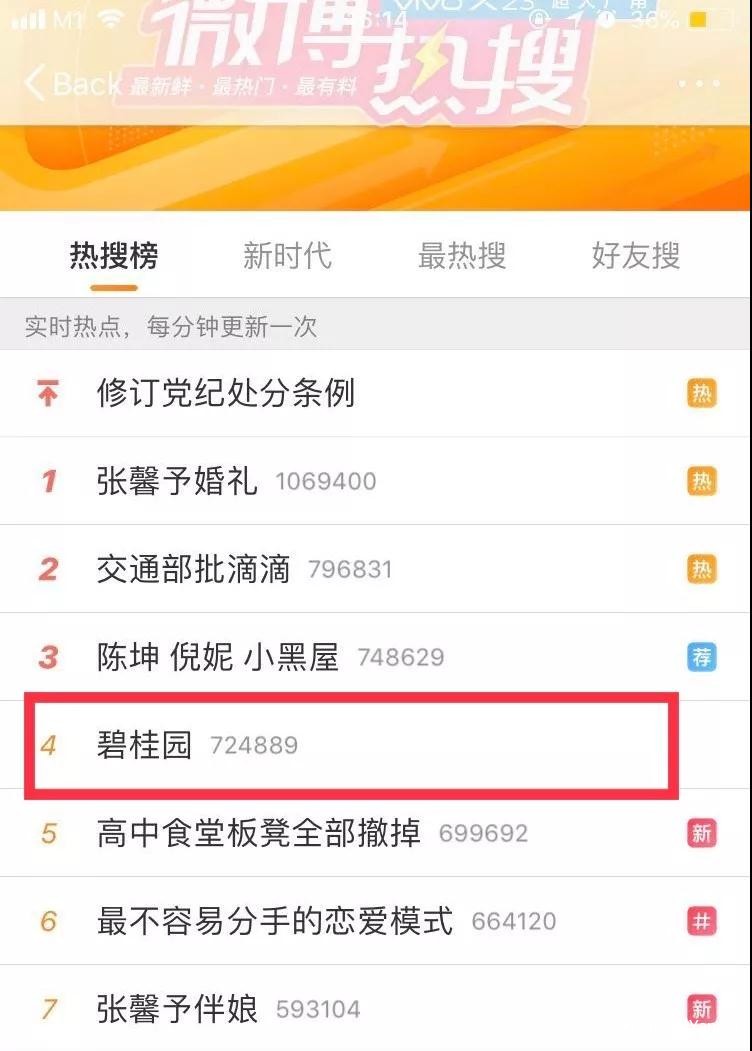Switch to the 好友搜 tab
Image resolution: width=752 pixels, height=1051 pixels.
pyautogui.click(x=636, y=256)
